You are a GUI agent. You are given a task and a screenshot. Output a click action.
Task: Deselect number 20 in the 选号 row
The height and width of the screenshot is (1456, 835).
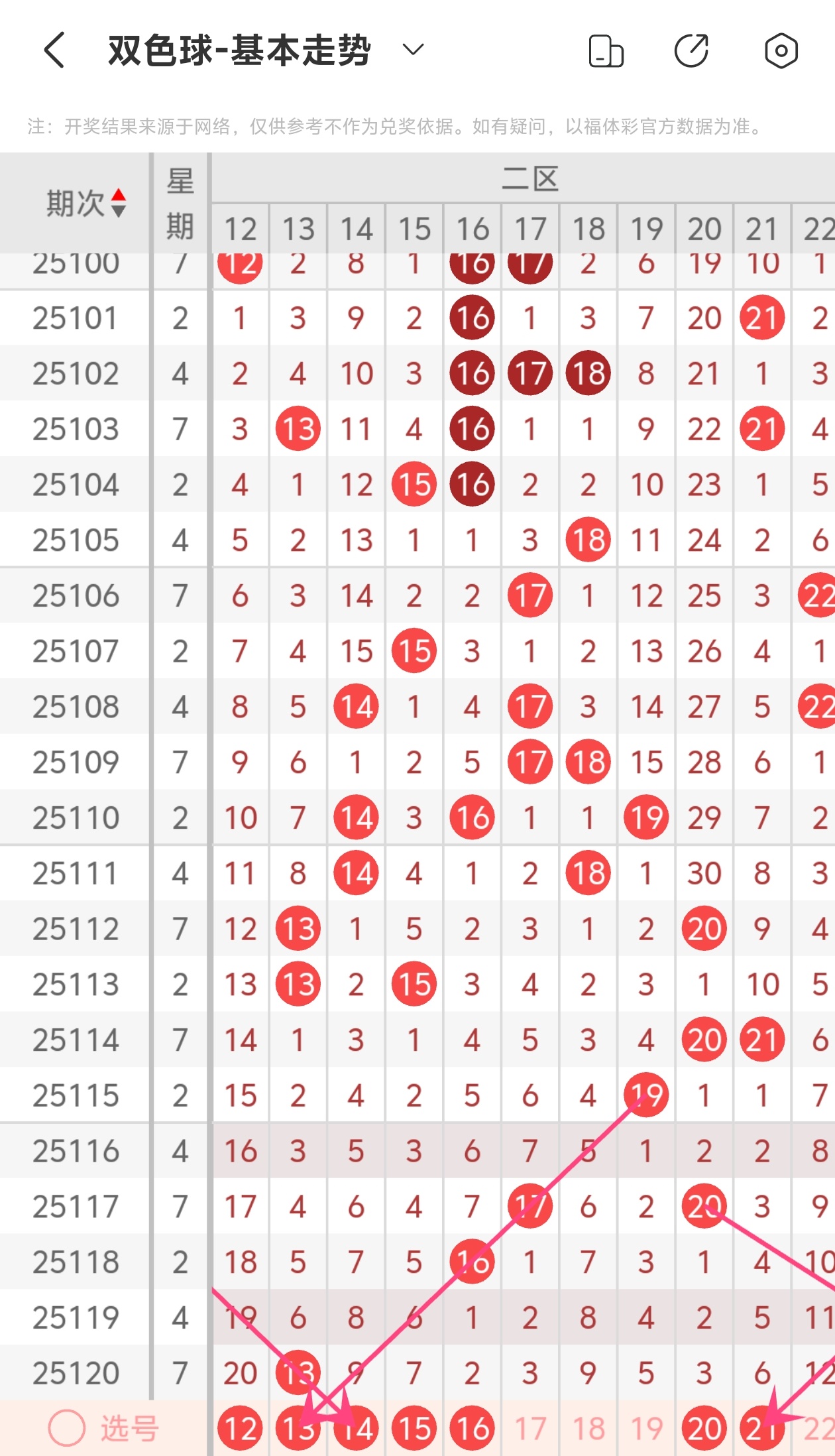(x=704, y=1428)
